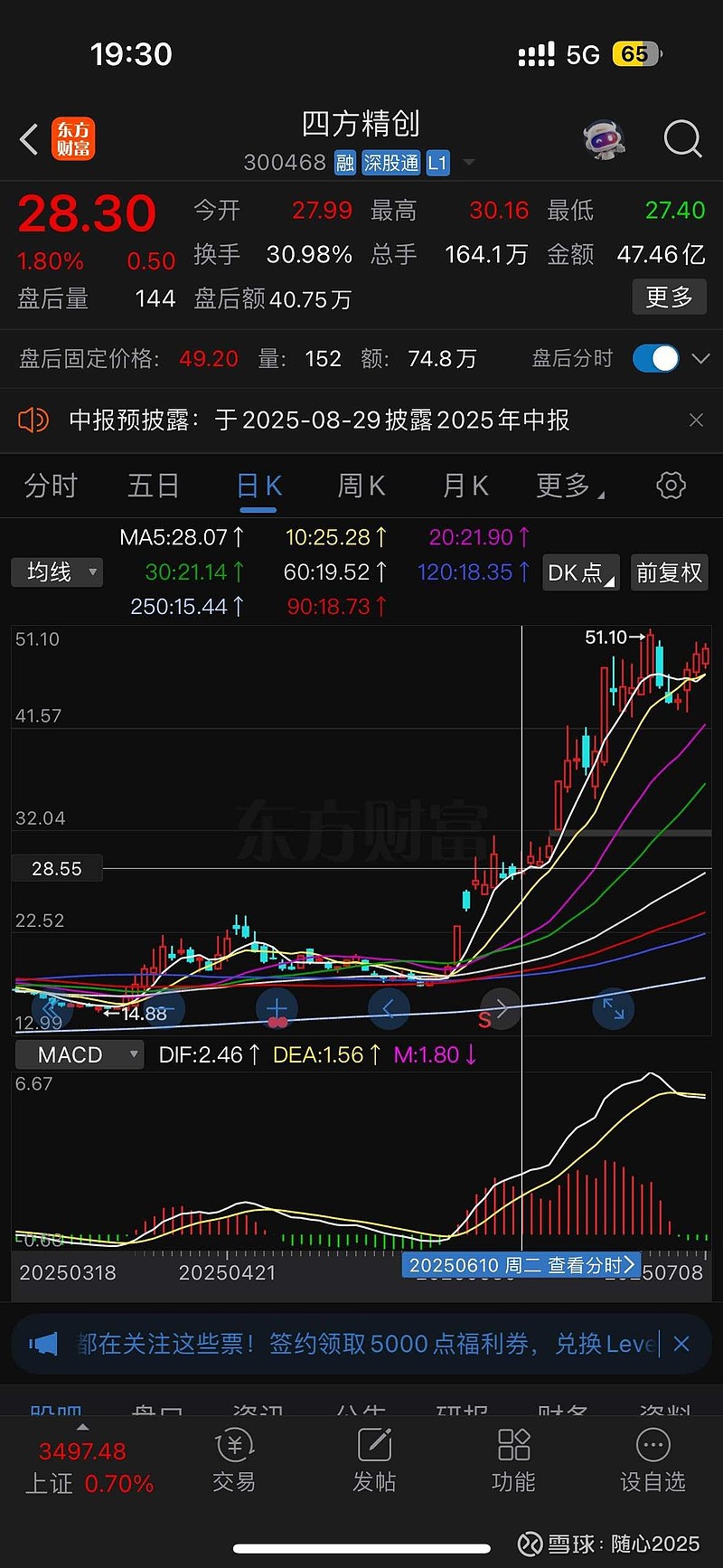Close the 5000点福利券 promo banner
Viewport: 723px width, 1568px height.
click(x=681, y=1345)
